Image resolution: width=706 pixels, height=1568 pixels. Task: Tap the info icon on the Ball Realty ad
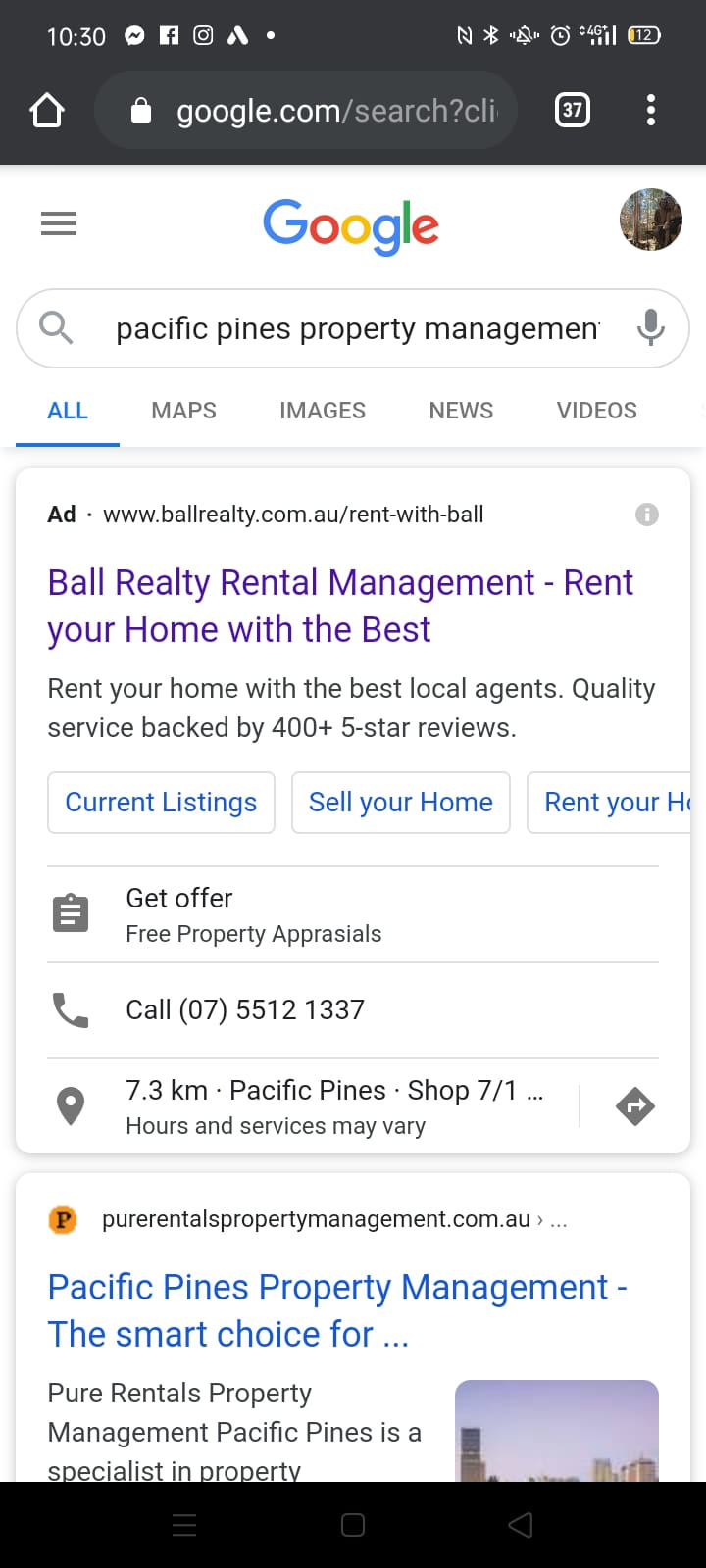[646, 514]
